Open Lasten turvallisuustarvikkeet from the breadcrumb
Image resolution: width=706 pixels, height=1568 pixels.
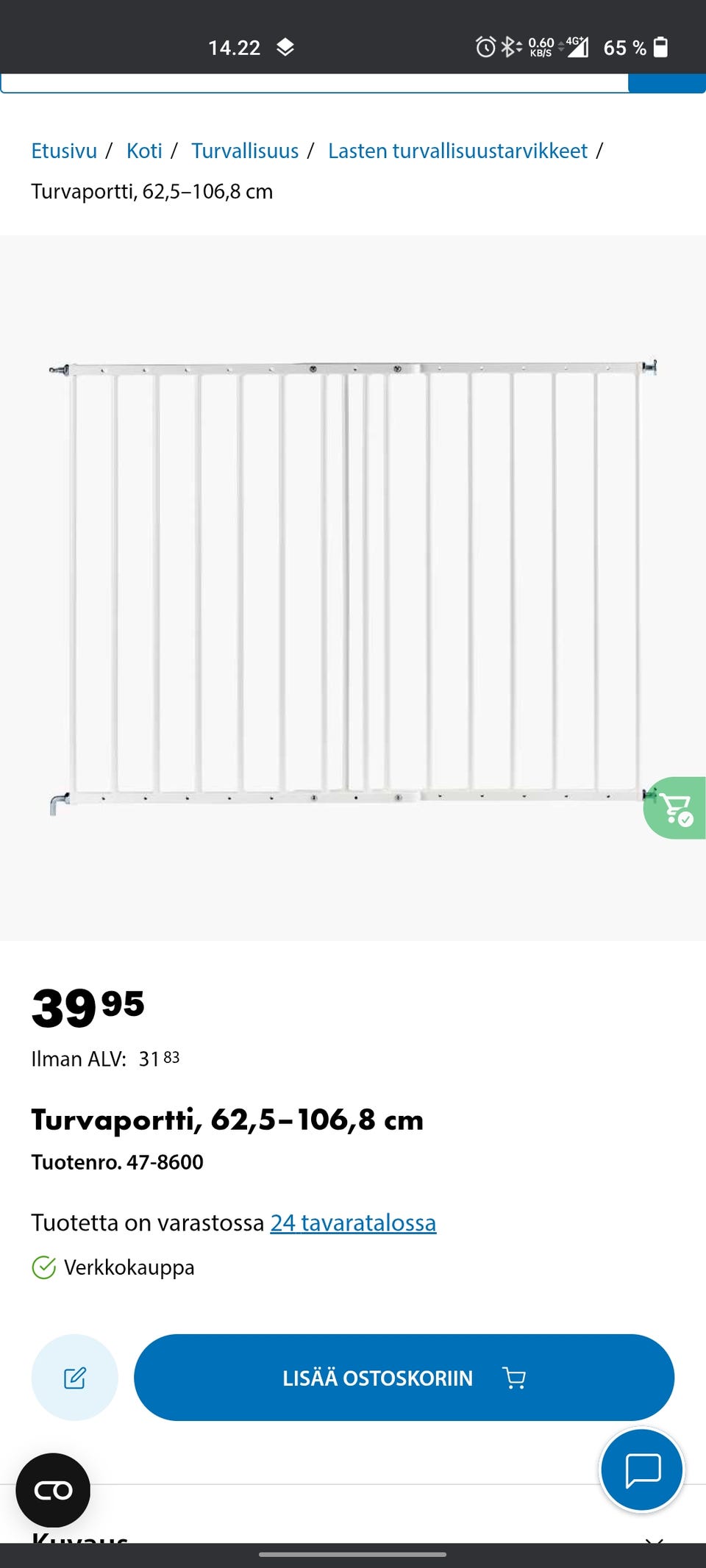click(457, 150)
